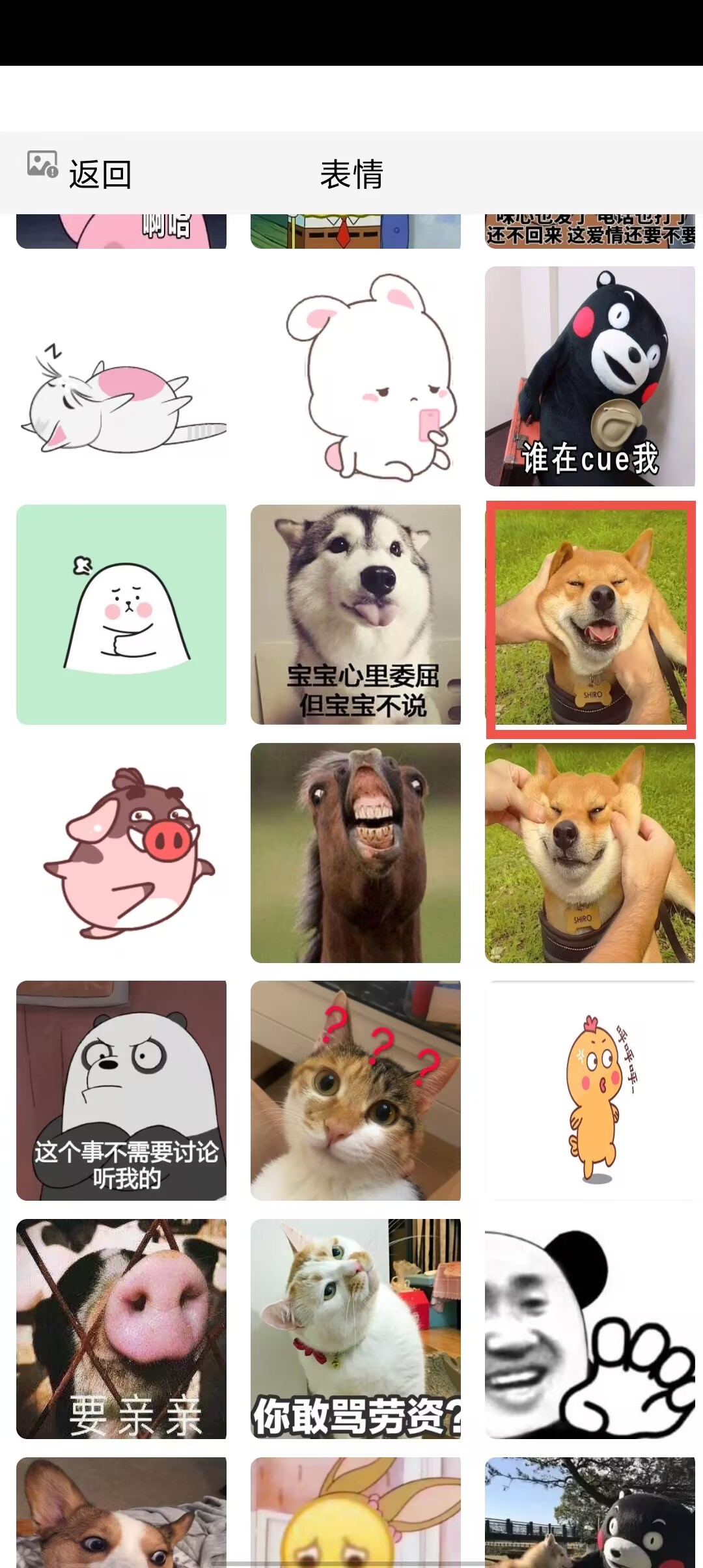
Task: Choose the white rabbit holding phone sticker
Action: (x=355, y=376)
